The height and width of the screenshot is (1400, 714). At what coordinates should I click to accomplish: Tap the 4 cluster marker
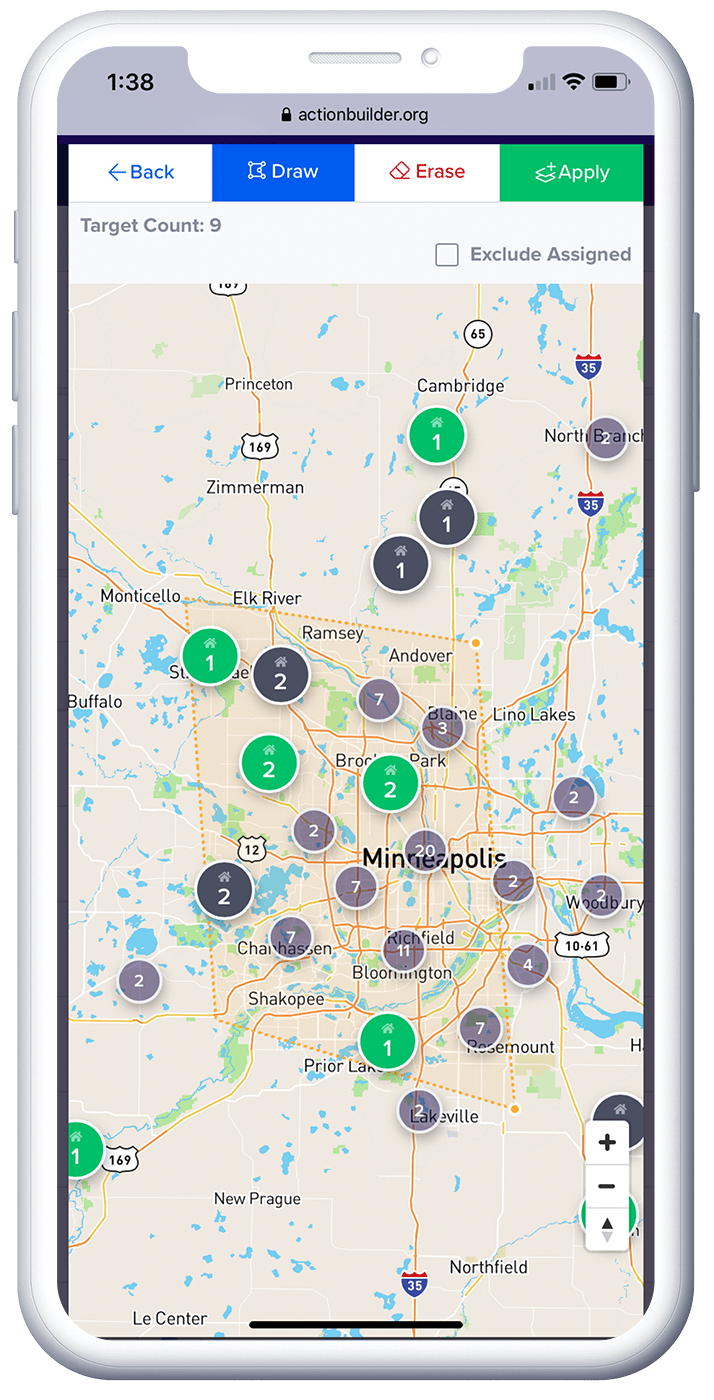pyautogui.click(x=527, y=965)
